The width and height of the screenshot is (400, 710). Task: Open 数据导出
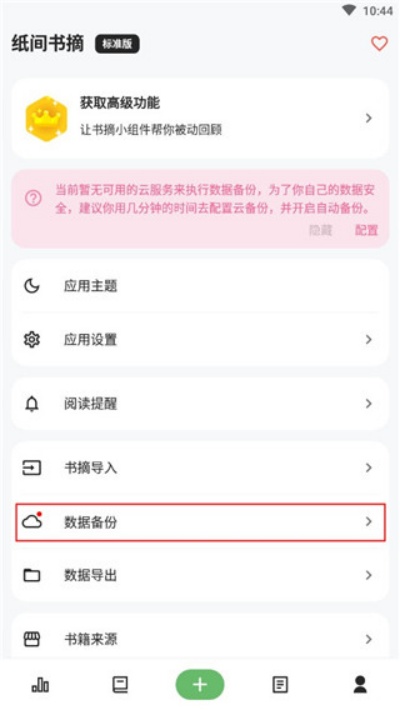pyautogui.click(x=200, y=576)
